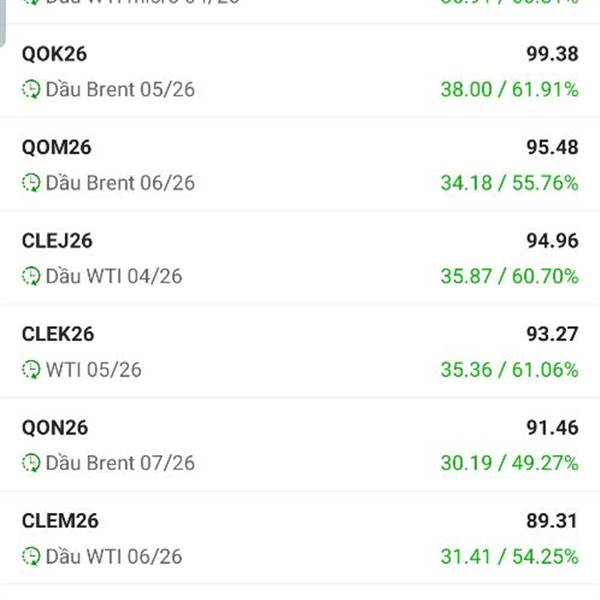Screen dimensions: 600x600
Task: Select the QOM26 Brent 06/26 row
Action: (x=300, y=165)
